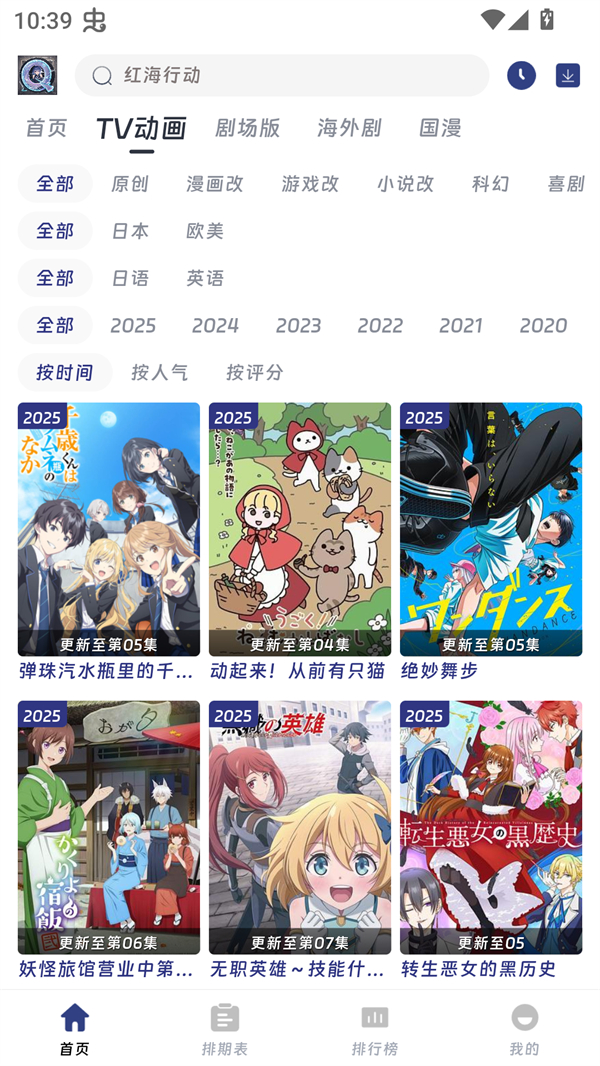Switch to the 排行榜 bottom tab
The image size is (600, 1066).
point(375,1029)
